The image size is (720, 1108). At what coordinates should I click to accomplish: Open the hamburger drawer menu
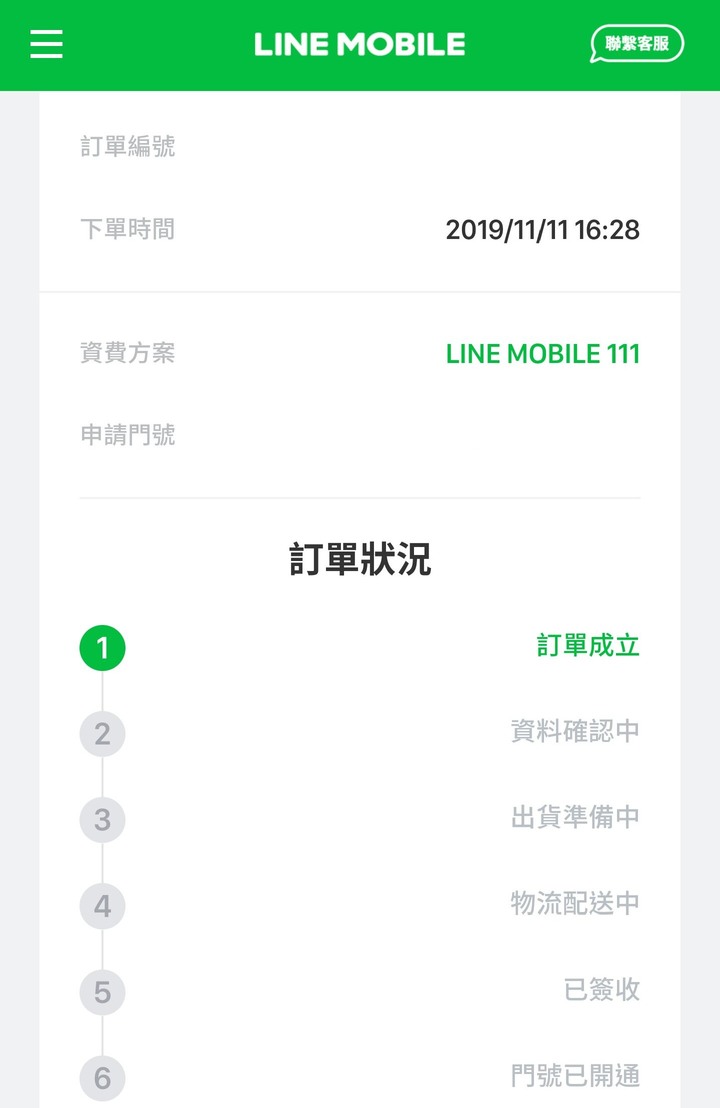tap(47, 44)
